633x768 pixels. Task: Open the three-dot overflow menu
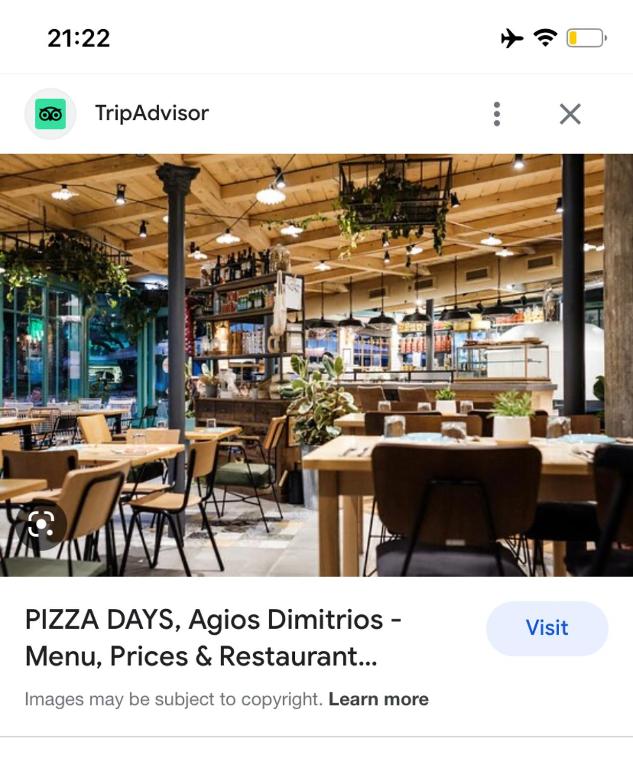(497, 114)
